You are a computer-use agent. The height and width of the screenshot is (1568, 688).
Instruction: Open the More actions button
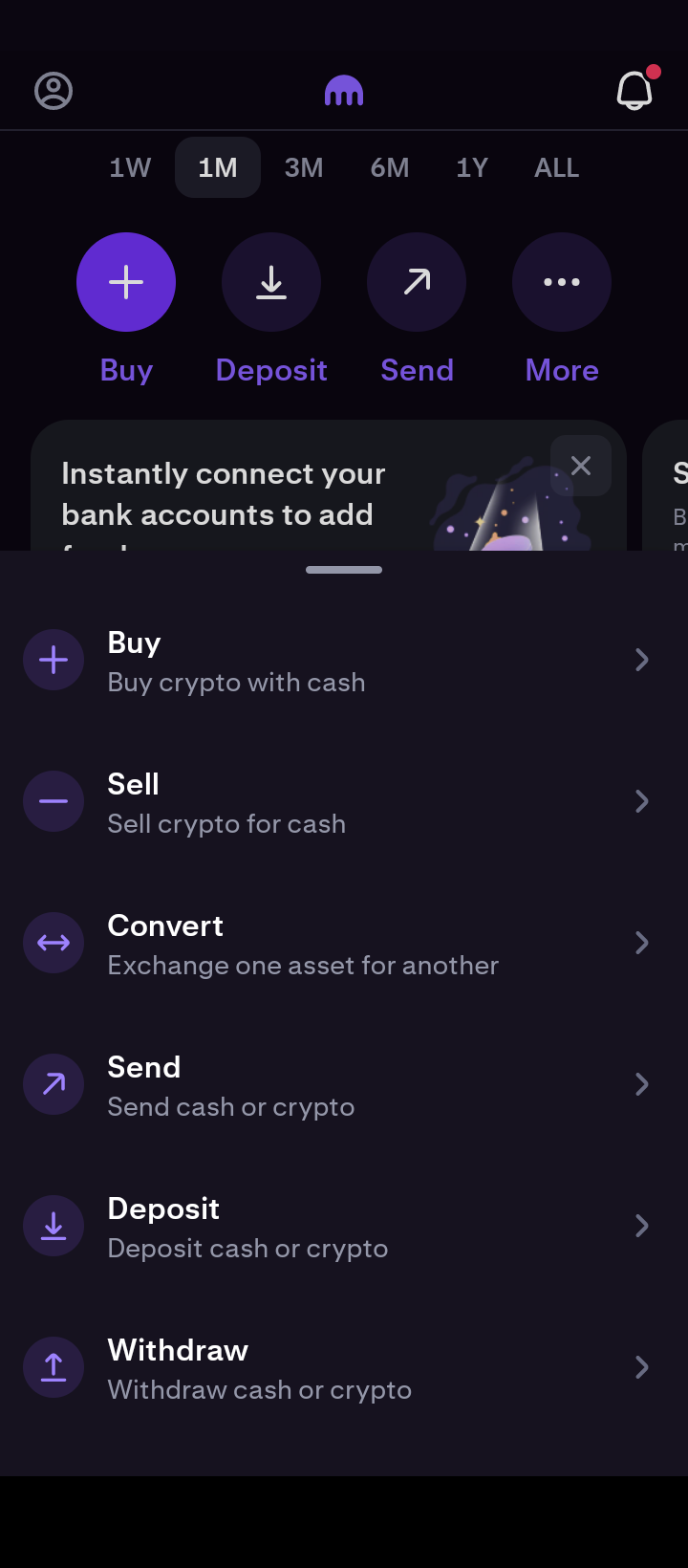562,282
